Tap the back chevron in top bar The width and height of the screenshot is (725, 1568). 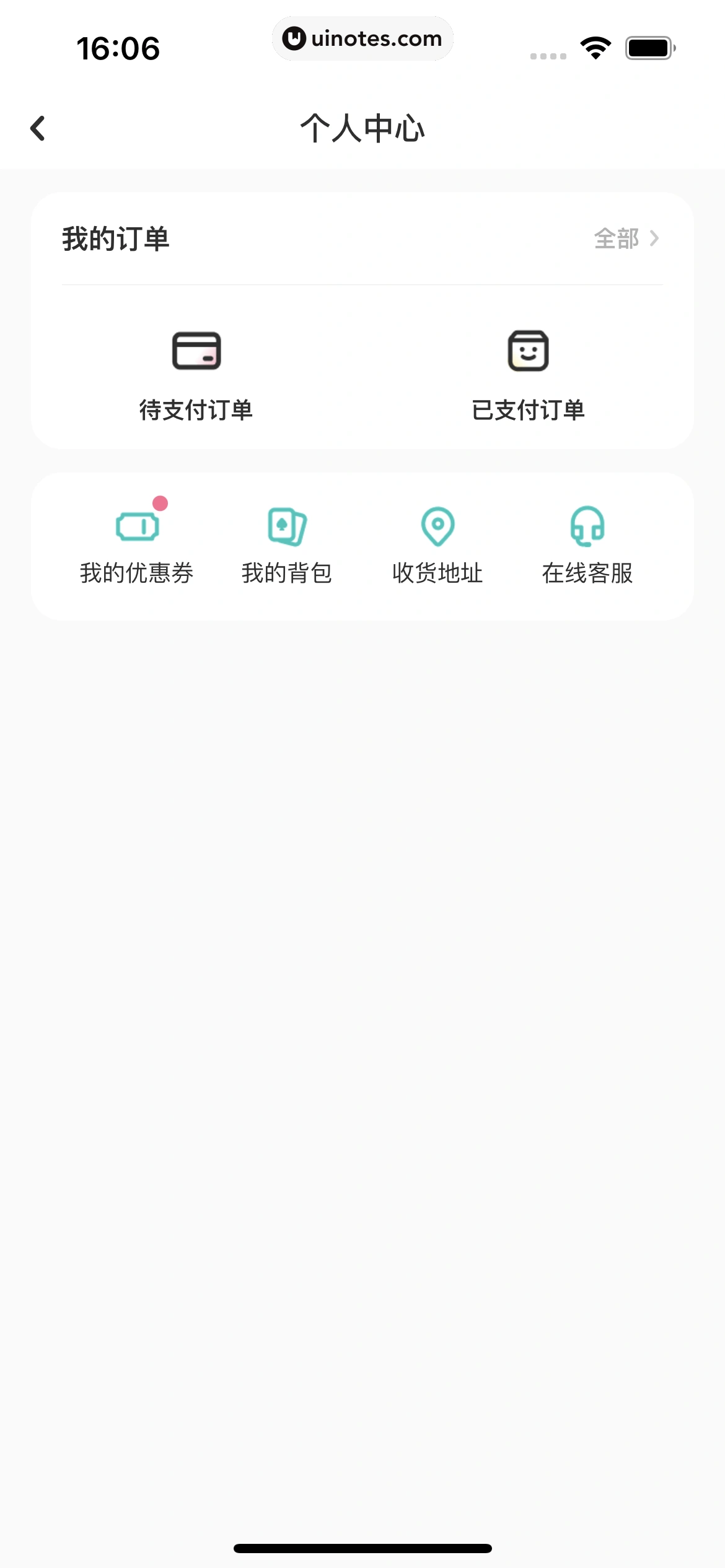click(38, 128)
